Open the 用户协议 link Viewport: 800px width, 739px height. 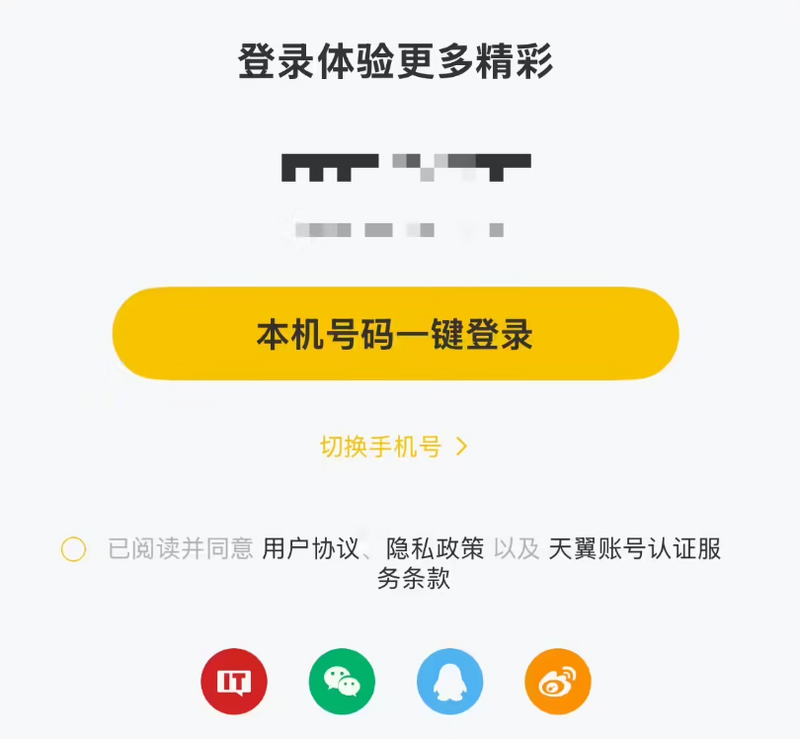point(309,549)
